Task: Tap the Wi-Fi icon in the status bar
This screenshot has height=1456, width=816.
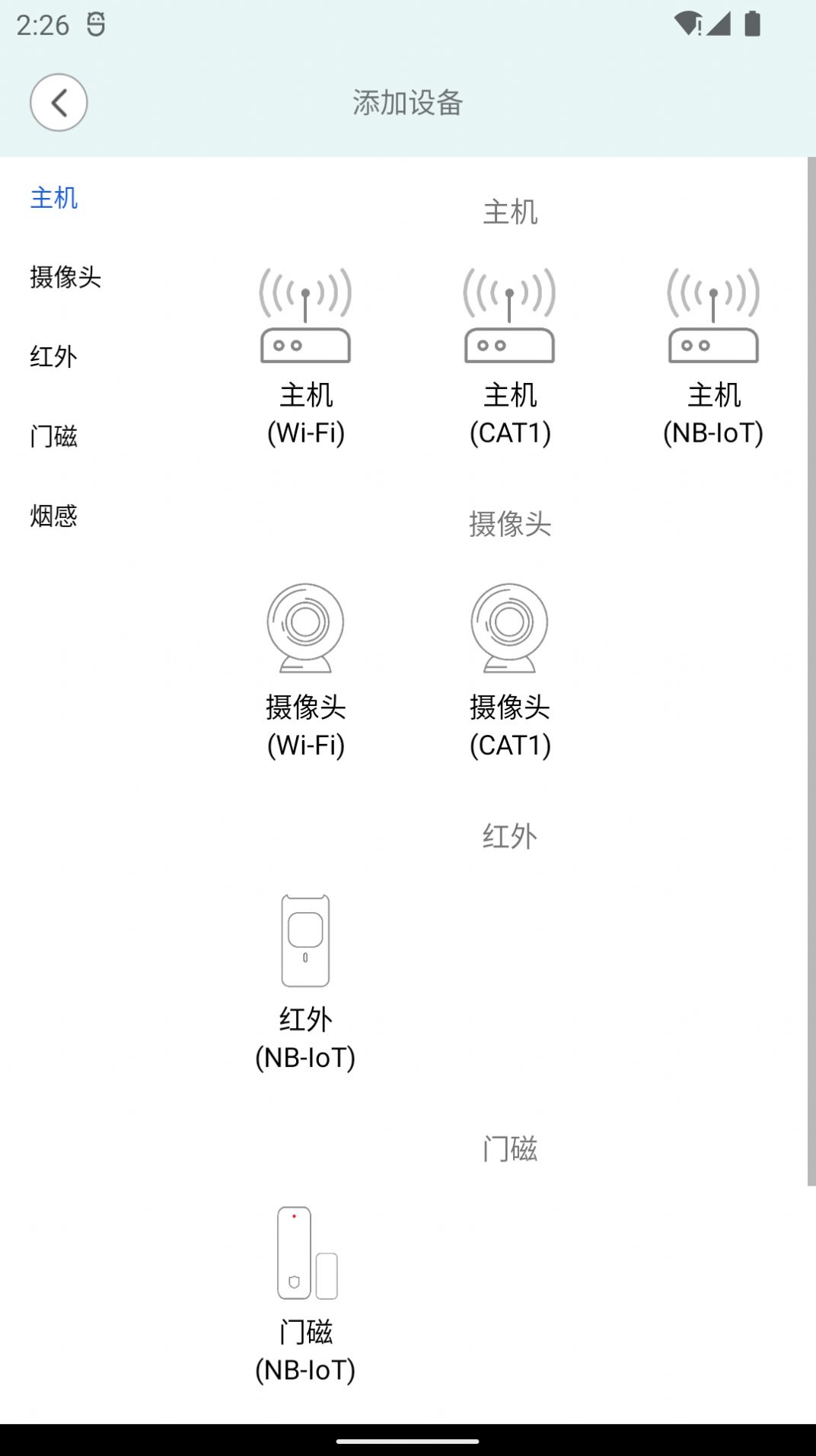Action: click(689, 24)
